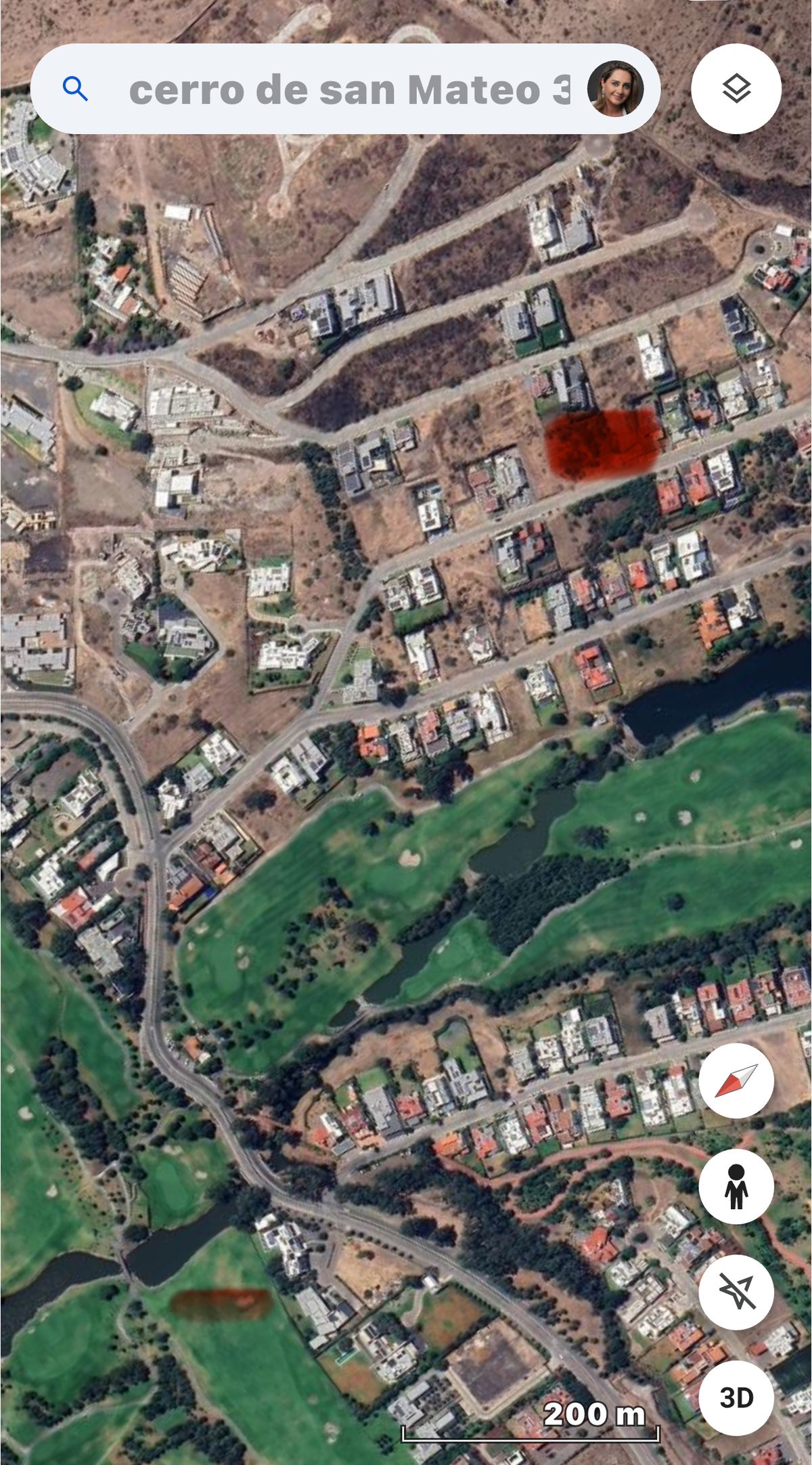Open the account profile picture

tap(615, 89)
